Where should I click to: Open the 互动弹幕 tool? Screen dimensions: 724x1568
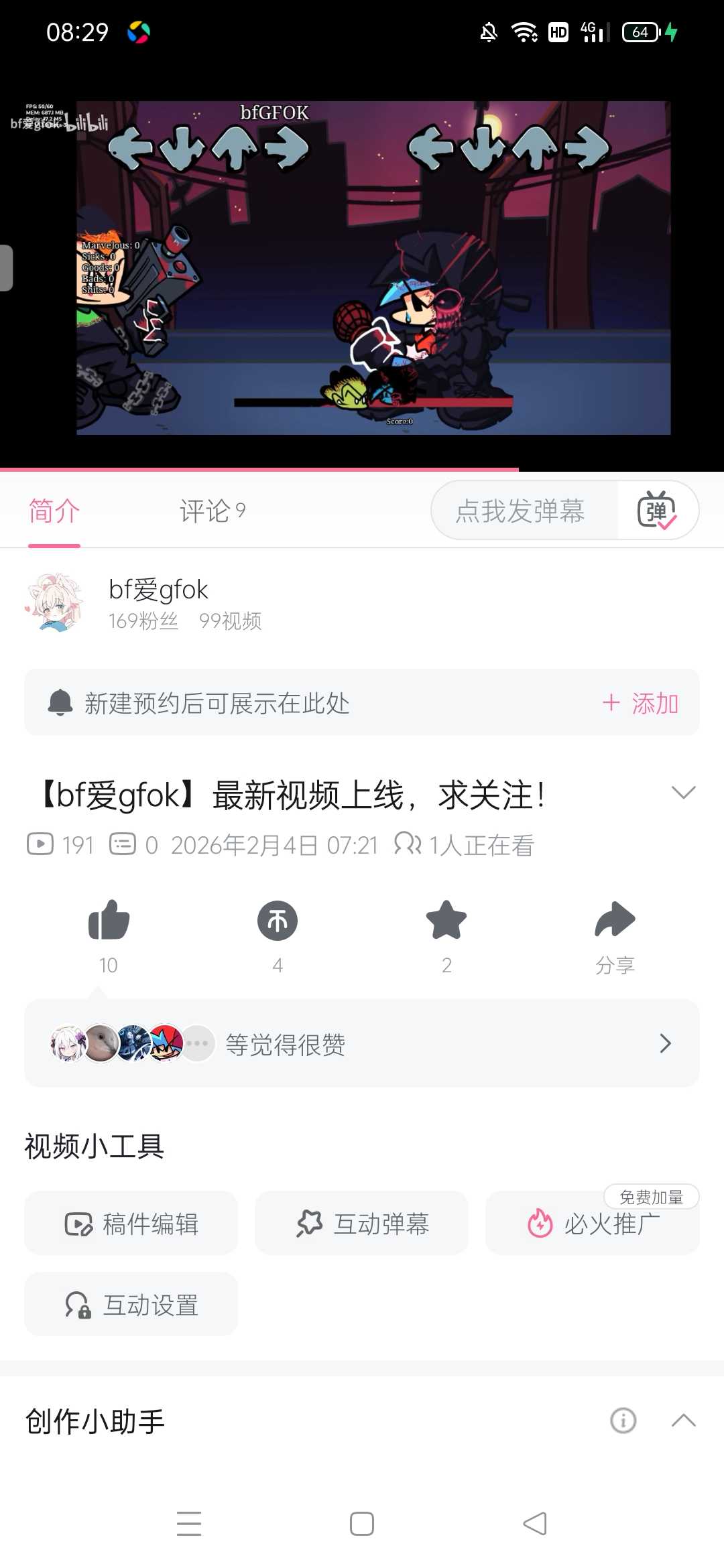click(362, 1224)
